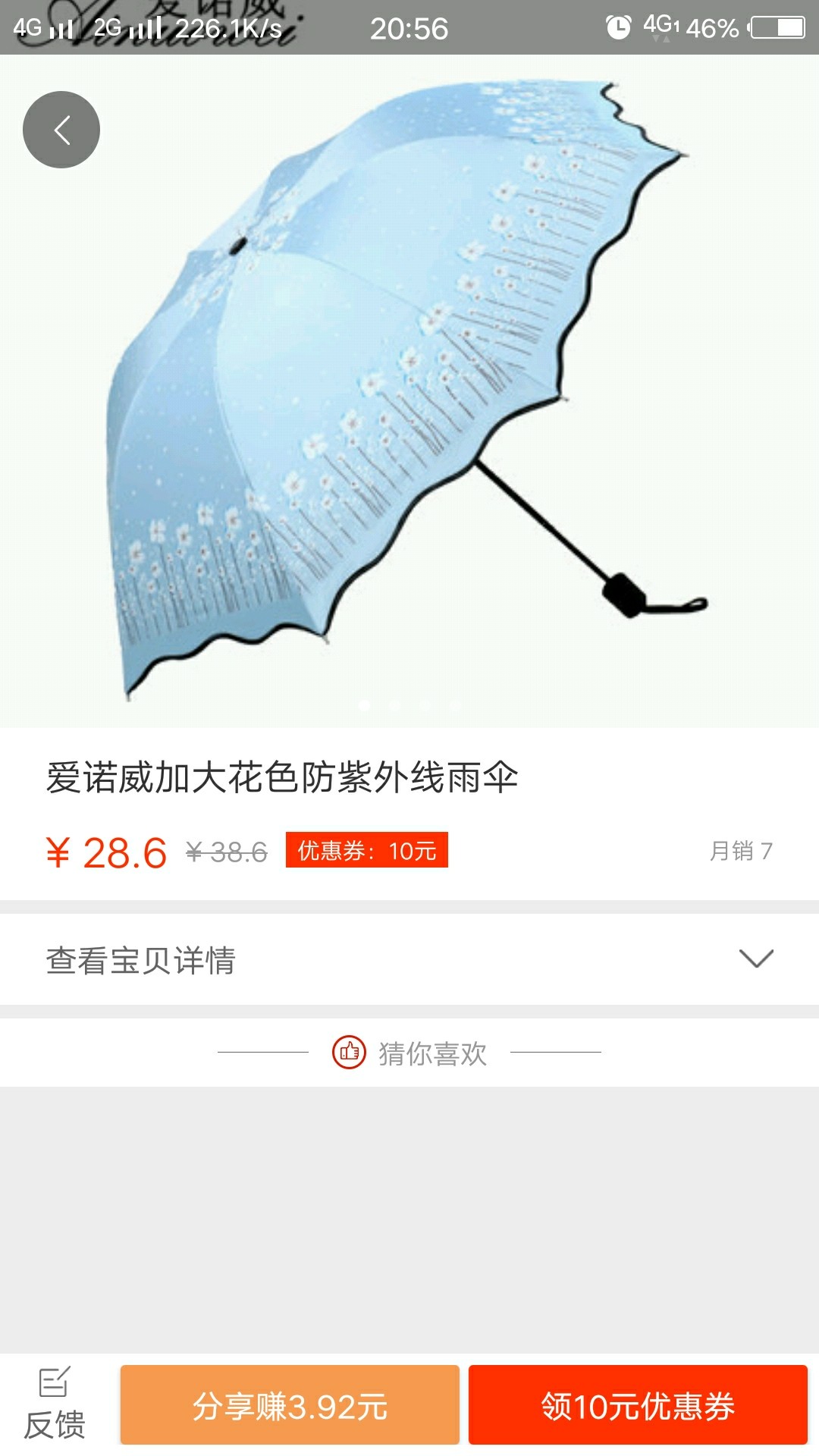Open the 反馈 feedback option

[x=54, y=1404]
